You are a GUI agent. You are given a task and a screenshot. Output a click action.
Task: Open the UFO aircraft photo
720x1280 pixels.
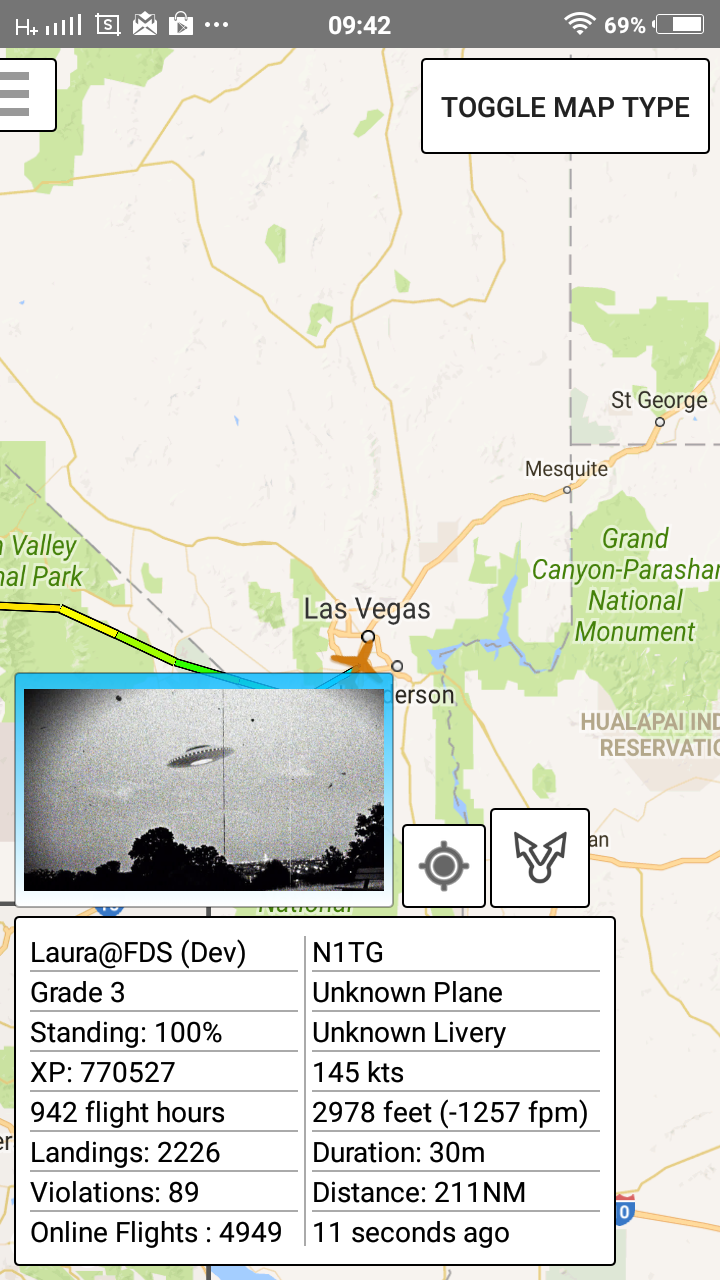click(x=204, y=789)
